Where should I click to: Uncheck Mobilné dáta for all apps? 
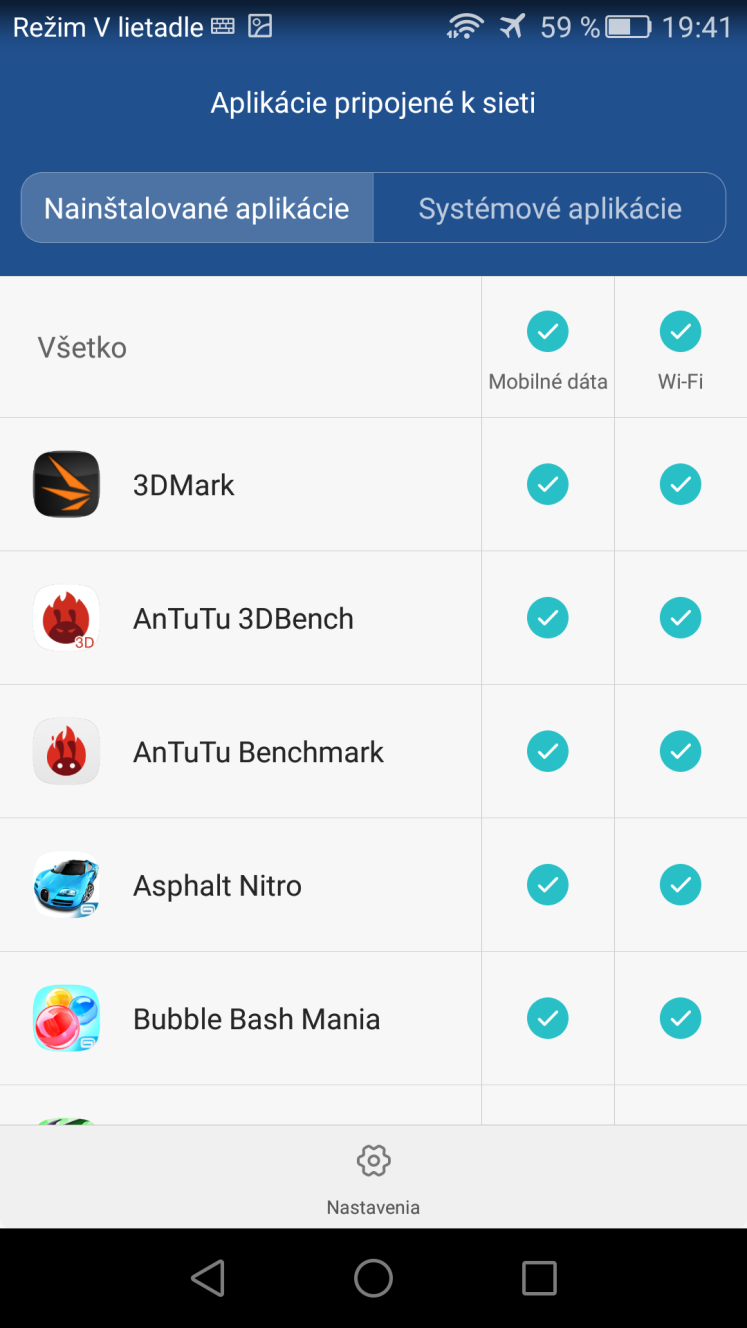(548, 331)
